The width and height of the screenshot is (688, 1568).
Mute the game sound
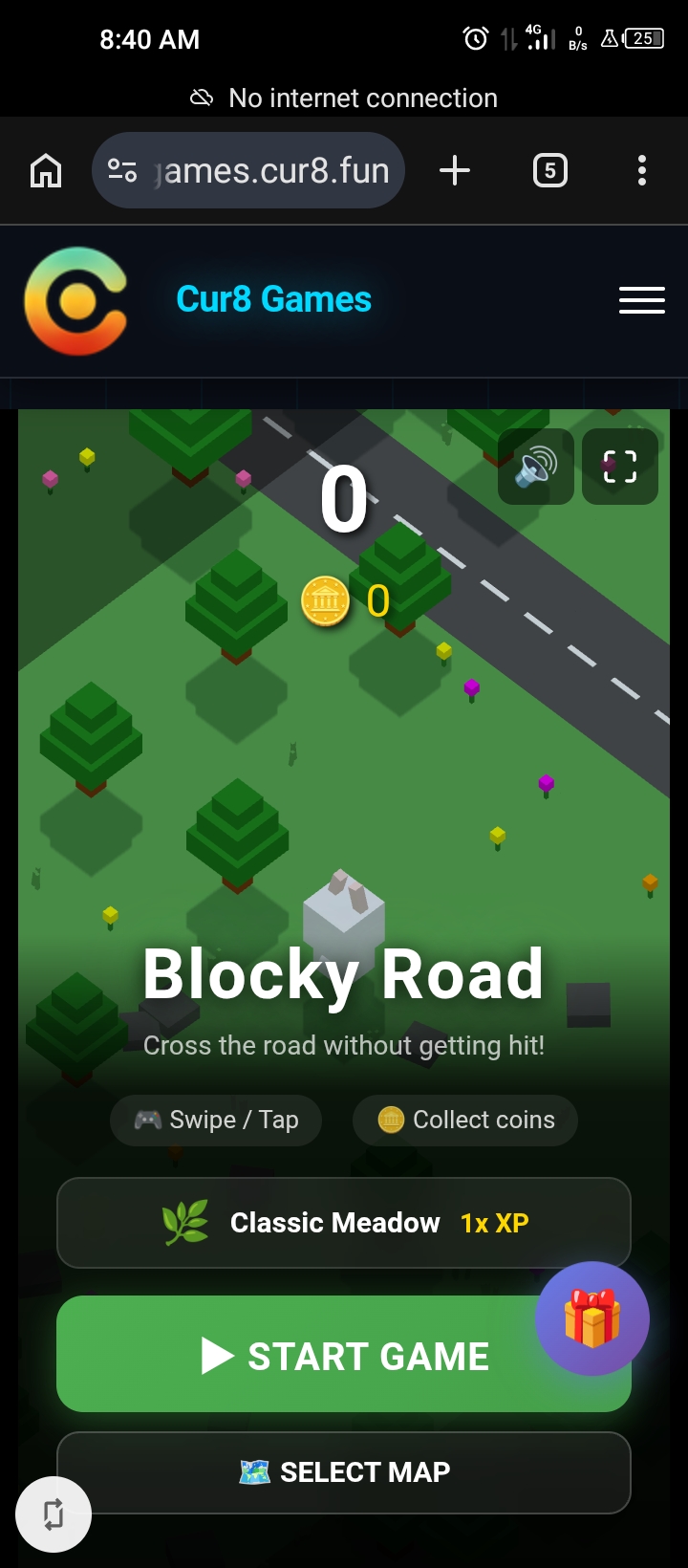(x=536, y=467)
